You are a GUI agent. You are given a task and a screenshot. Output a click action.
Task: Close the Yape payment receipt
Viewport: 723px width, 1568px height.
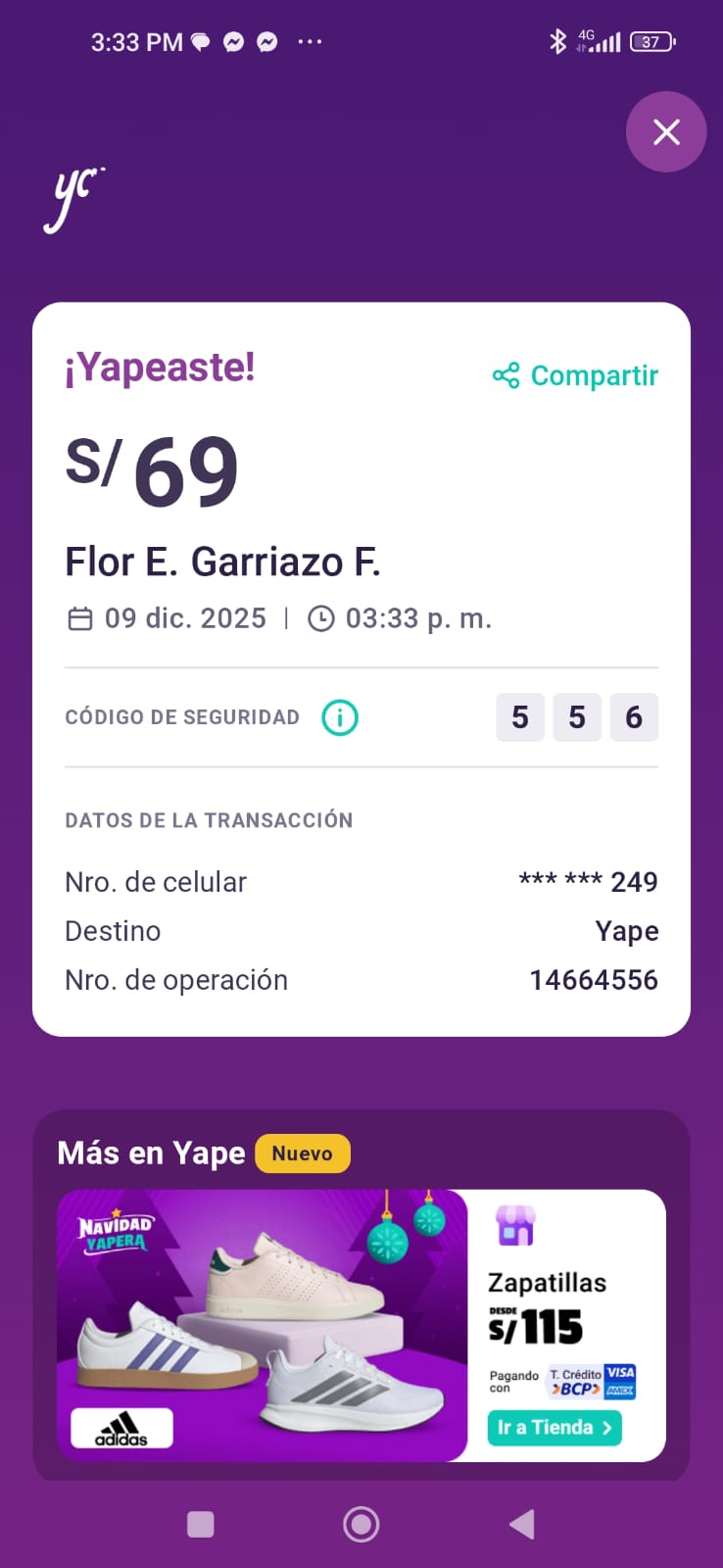666,132
